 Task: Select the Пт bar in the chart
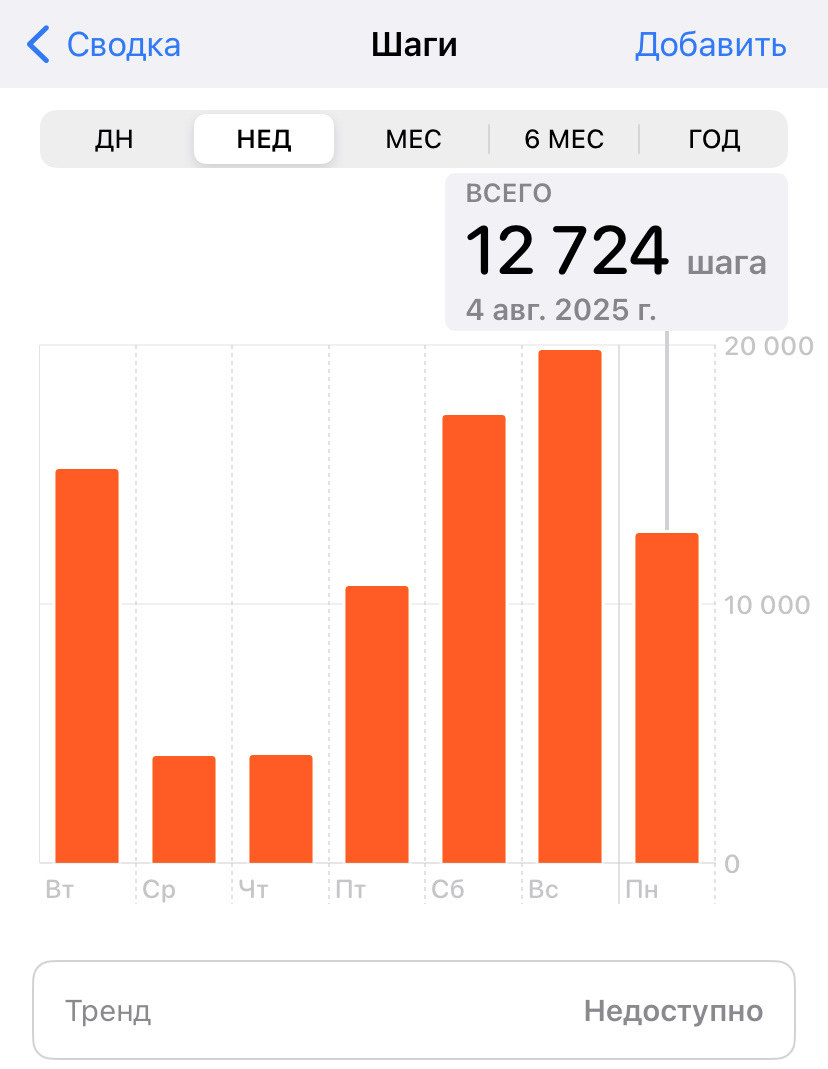coord(377,724)
